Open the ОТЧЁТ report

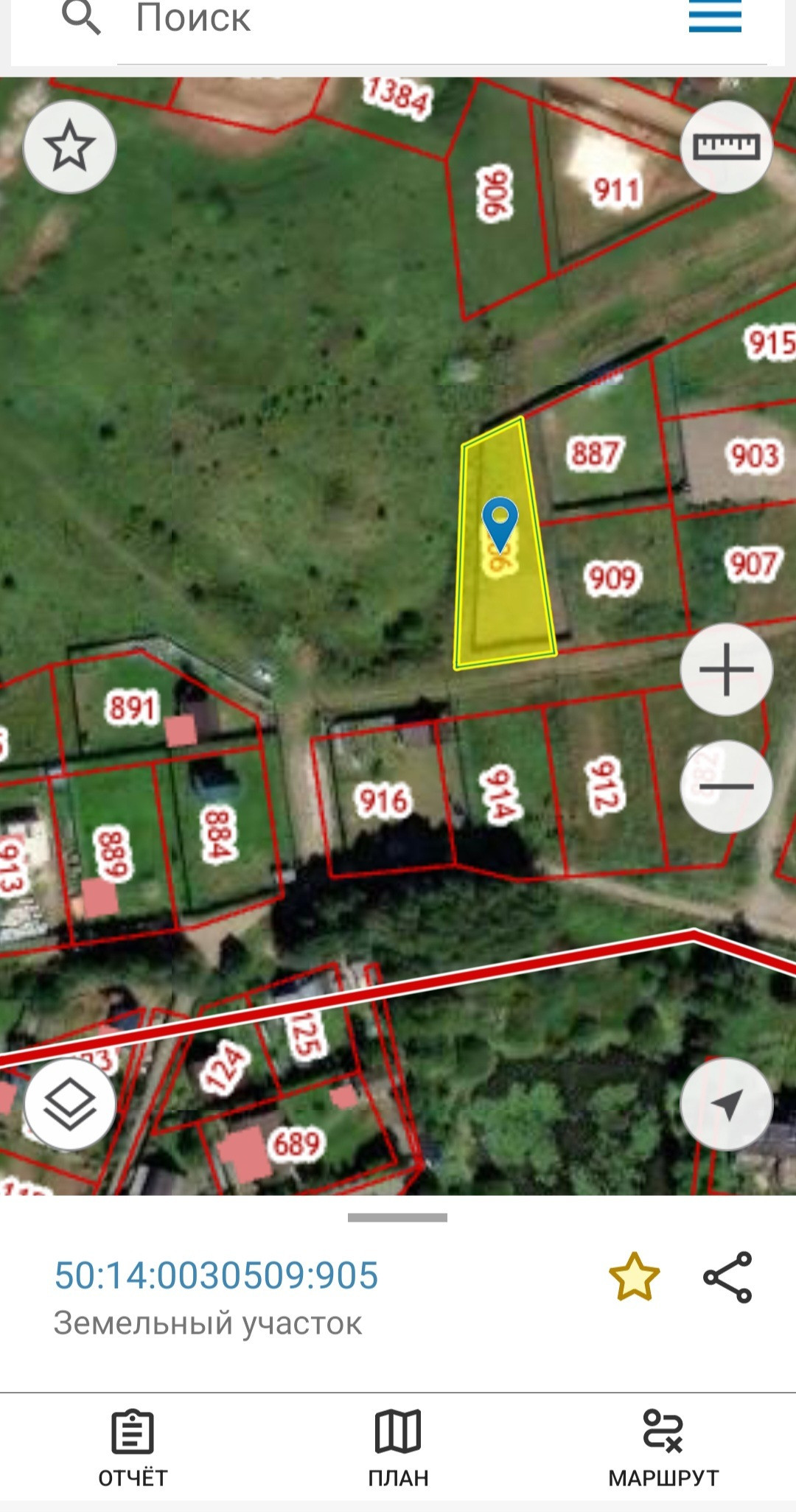[133, 1448]
